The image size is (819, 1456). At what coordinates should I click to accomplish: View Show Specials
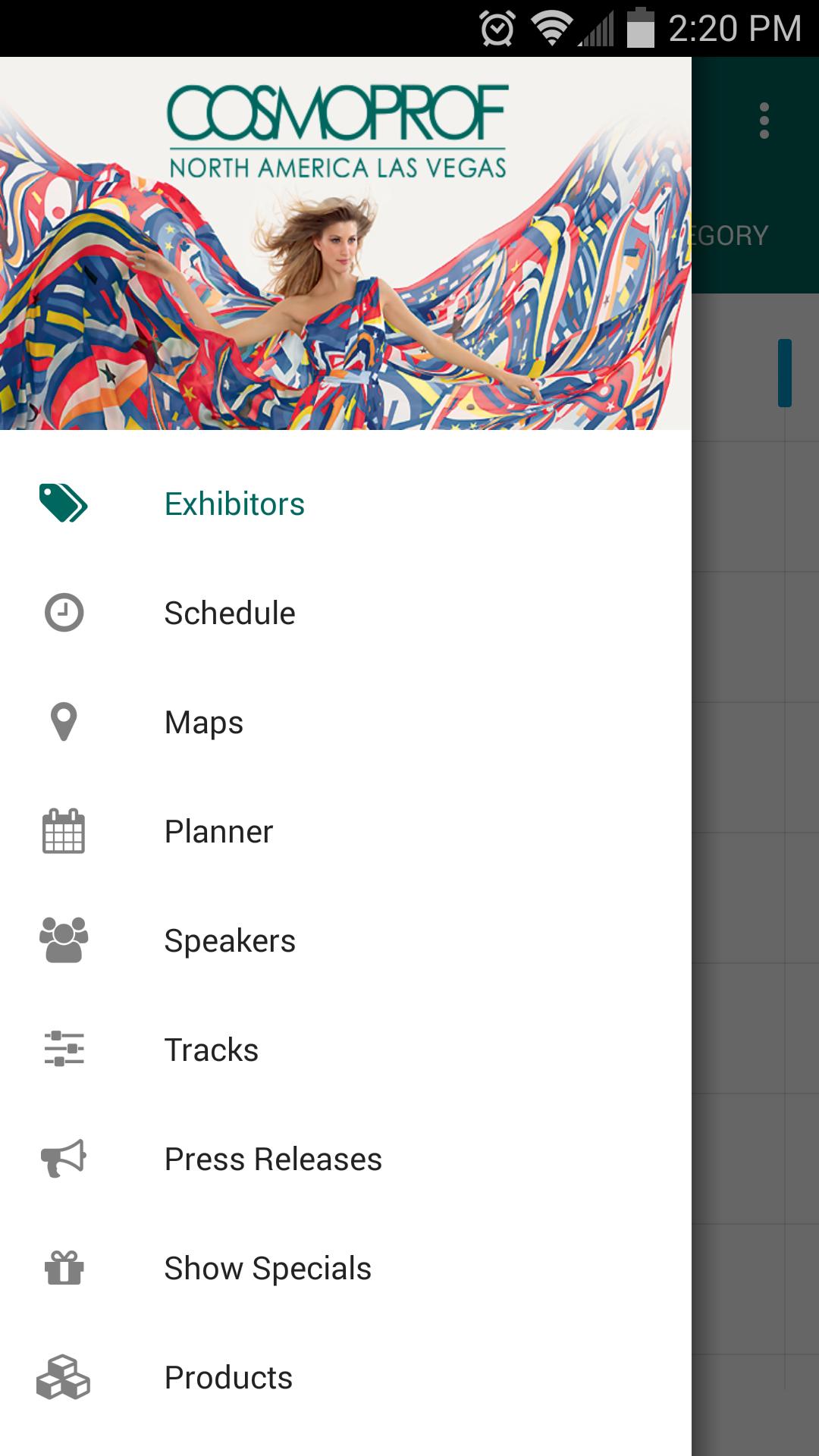(x=268, y=1269)
